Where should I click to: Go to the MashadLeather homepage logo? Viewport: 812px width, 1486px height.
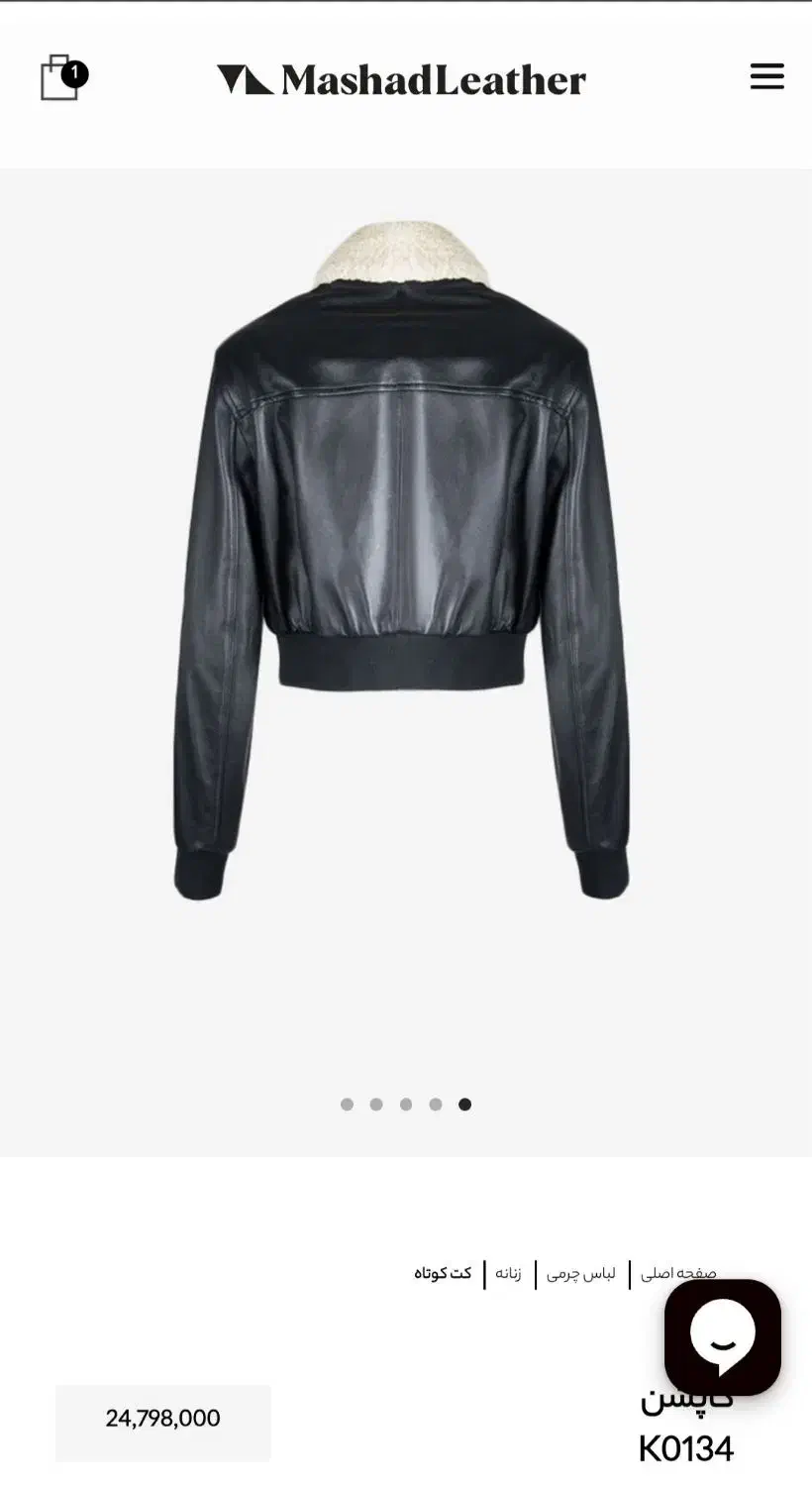pos(401,79)
